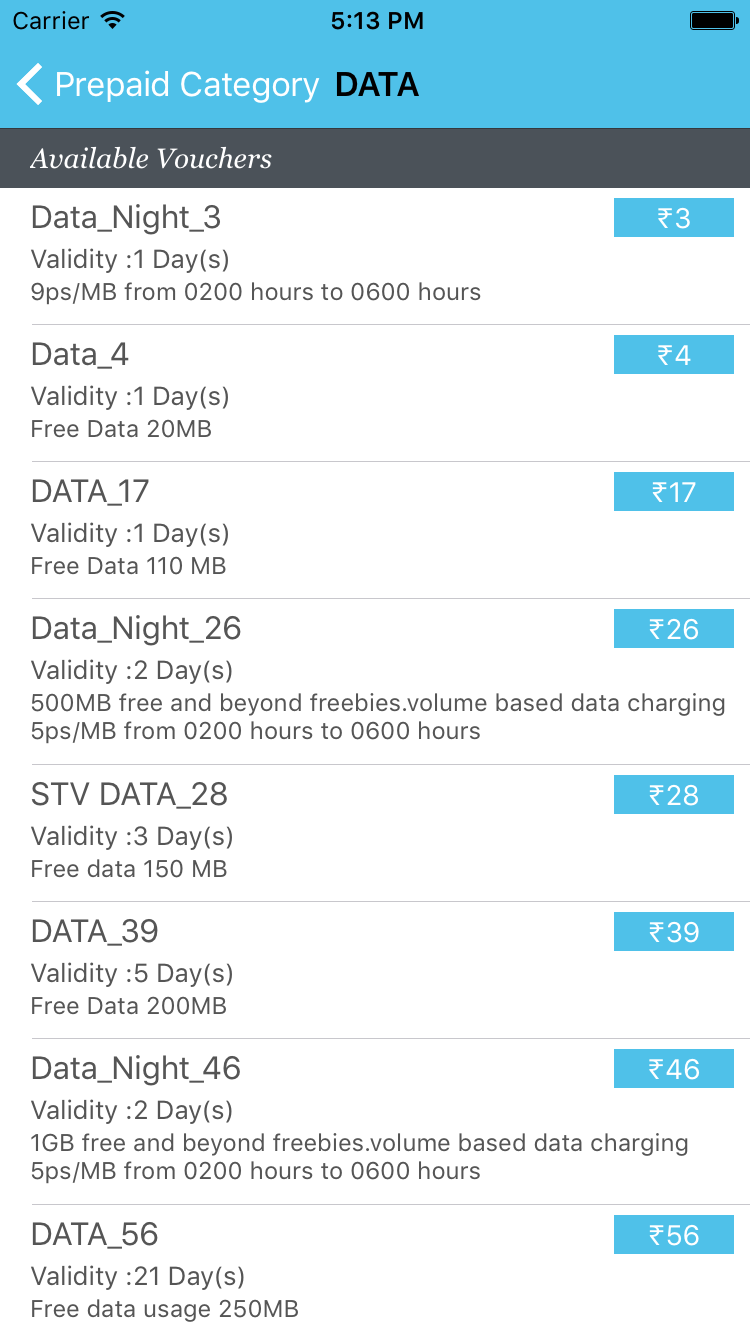The height and width of the screenshot is (1334, 750).
Task: Tap the back chevron arrow
Action: click(28, 84)
